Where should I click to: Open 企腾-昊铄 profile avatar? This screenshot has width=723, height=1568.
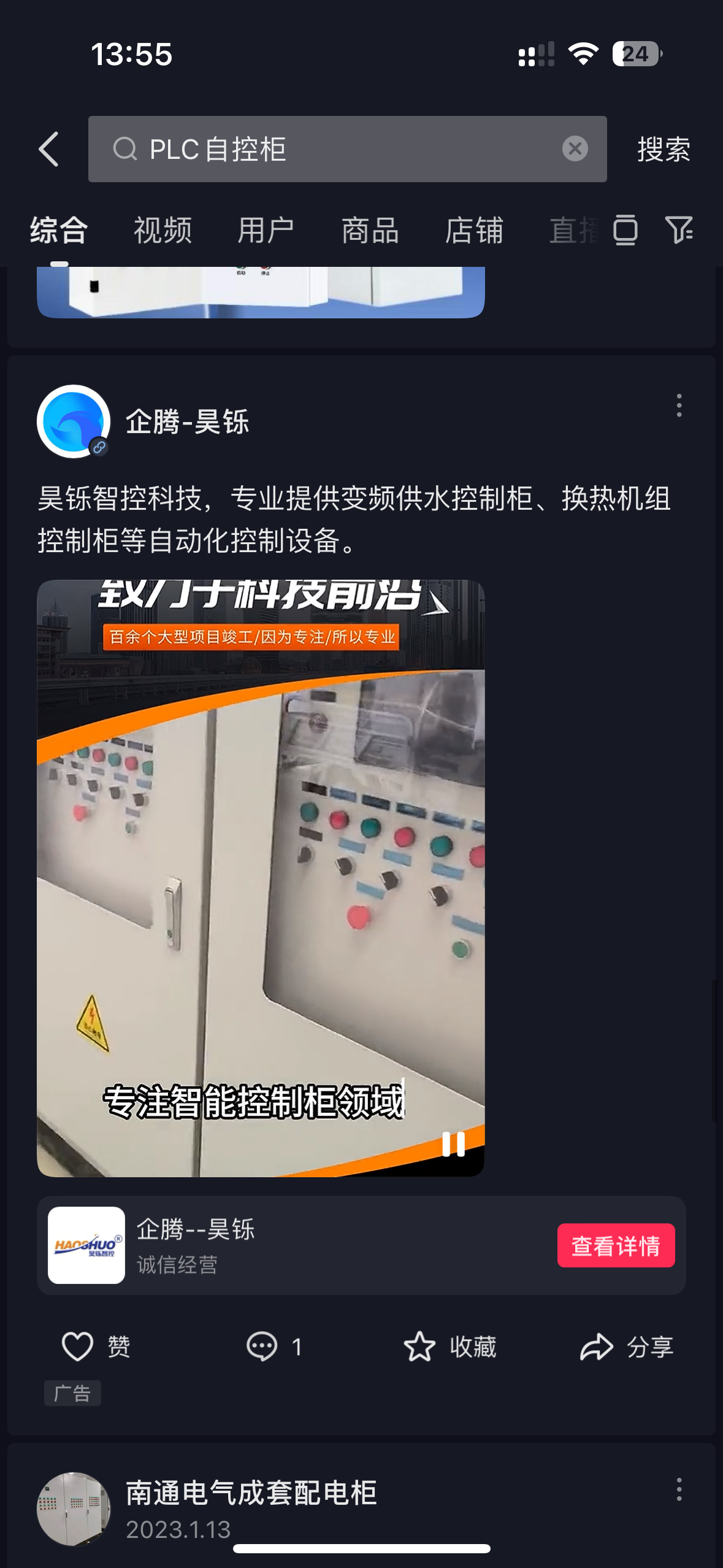[x=74, y=421]
